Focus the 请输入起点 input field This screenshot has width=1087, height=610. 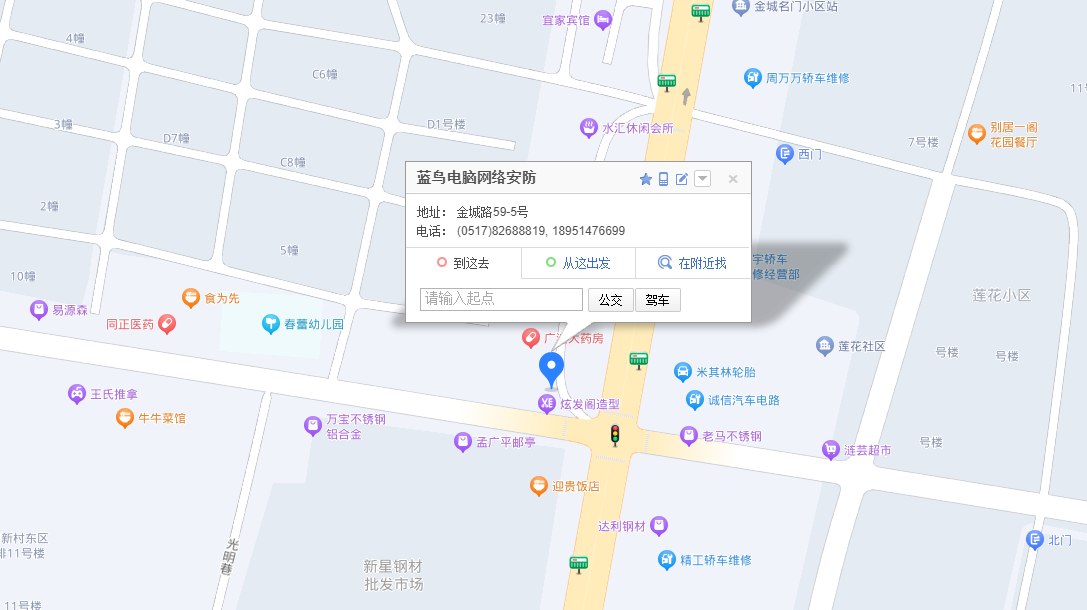[501, 299]
